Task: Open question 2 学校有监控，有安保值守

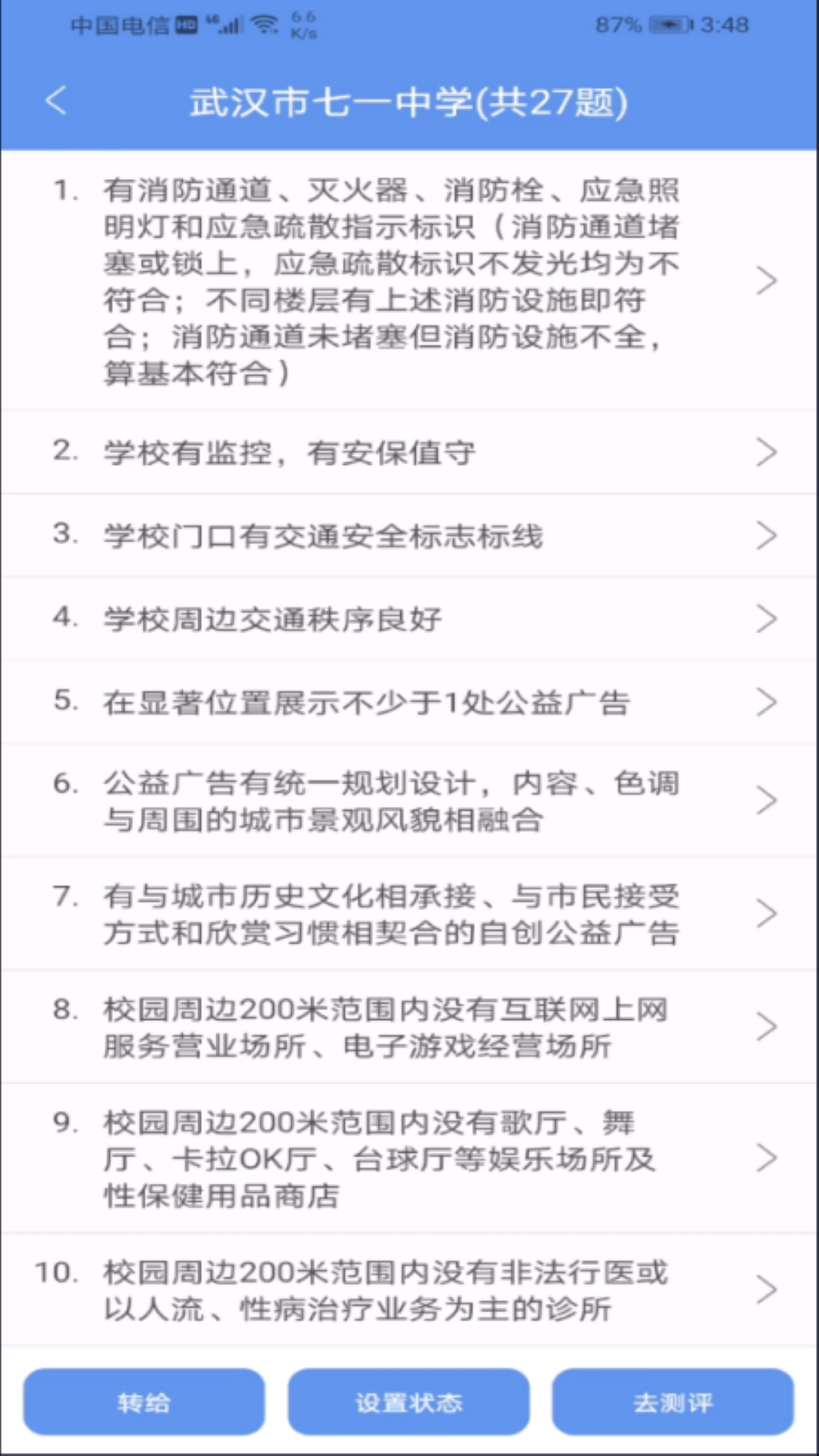Action: pyautogui.click(x=409, y=453)
